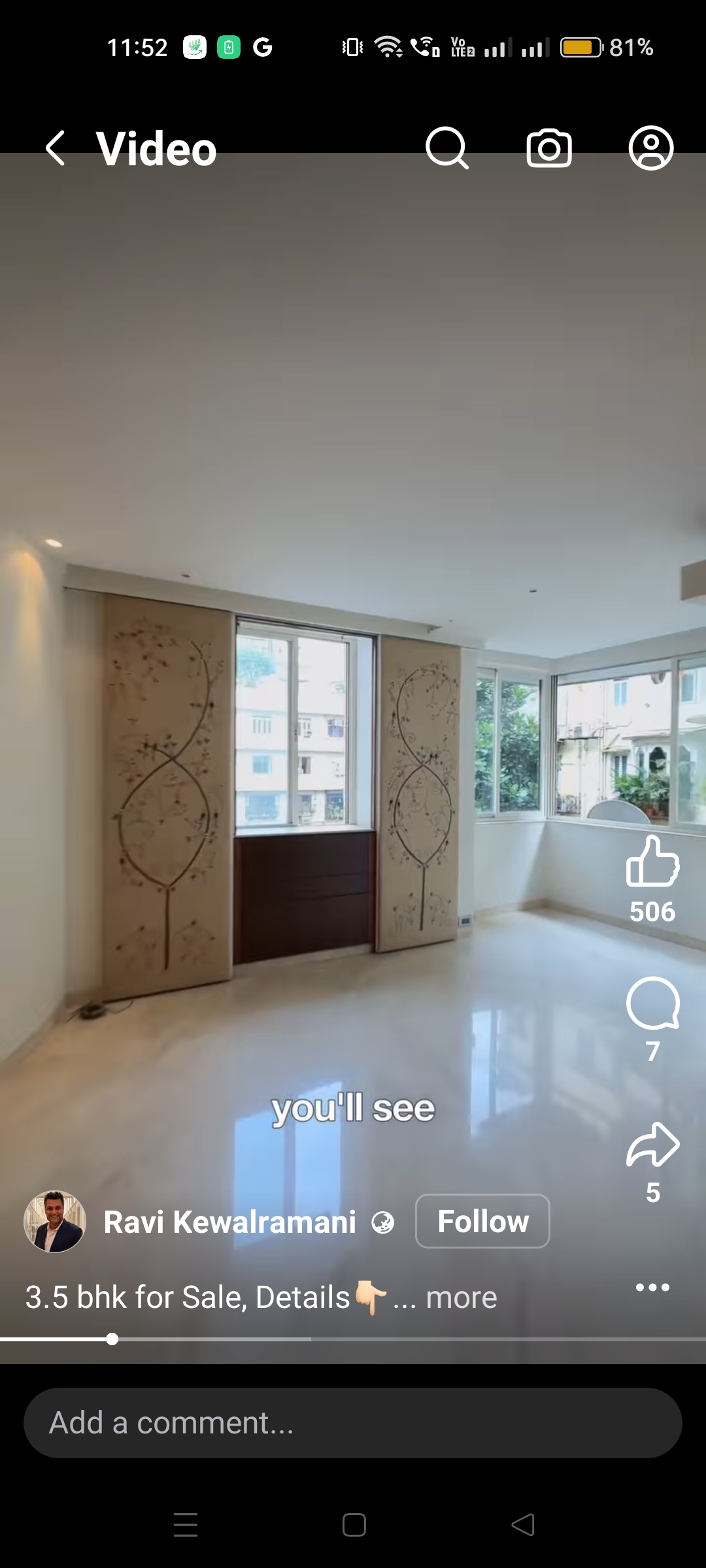The height and width of the screenshot is (1568, 706).
Task: Open search from the top bar
Action: (x=447, y=148)
